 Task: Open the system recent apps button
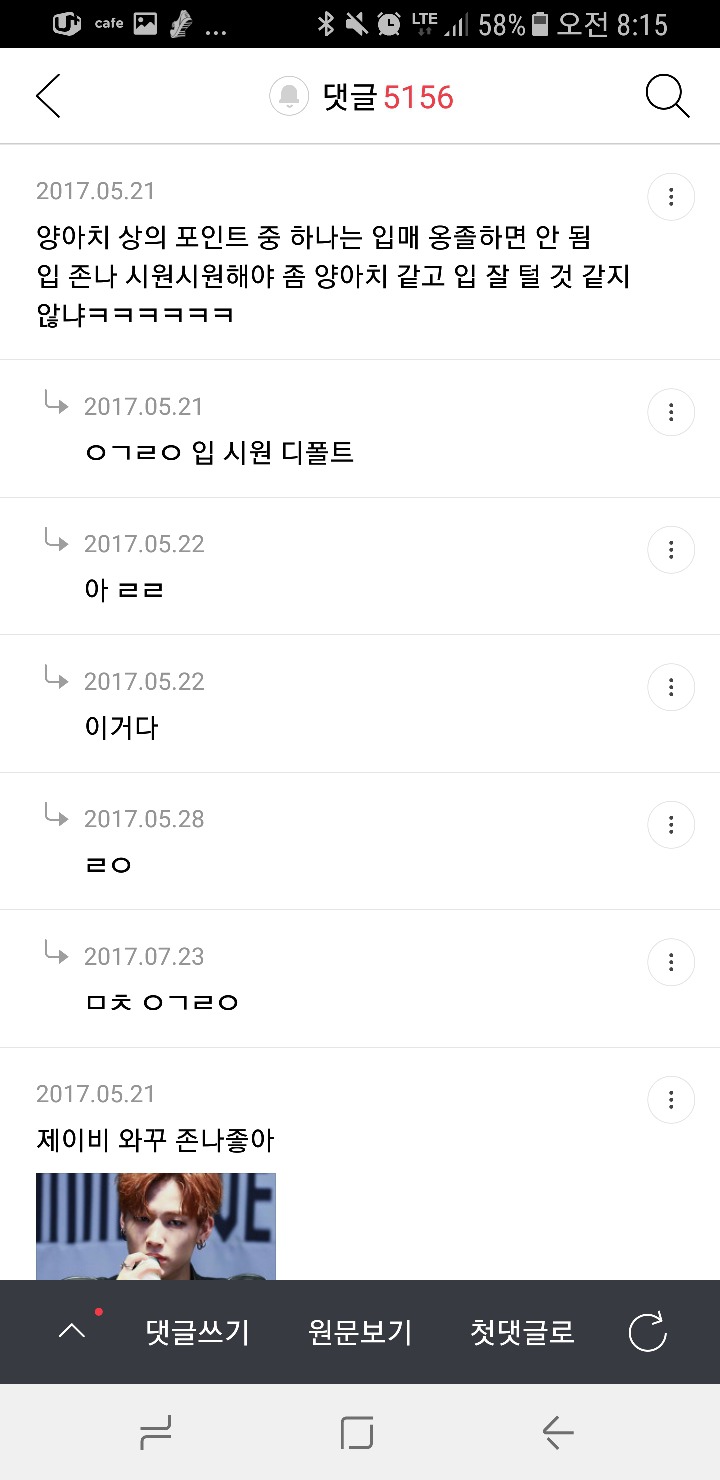(x=155, y=1433)
